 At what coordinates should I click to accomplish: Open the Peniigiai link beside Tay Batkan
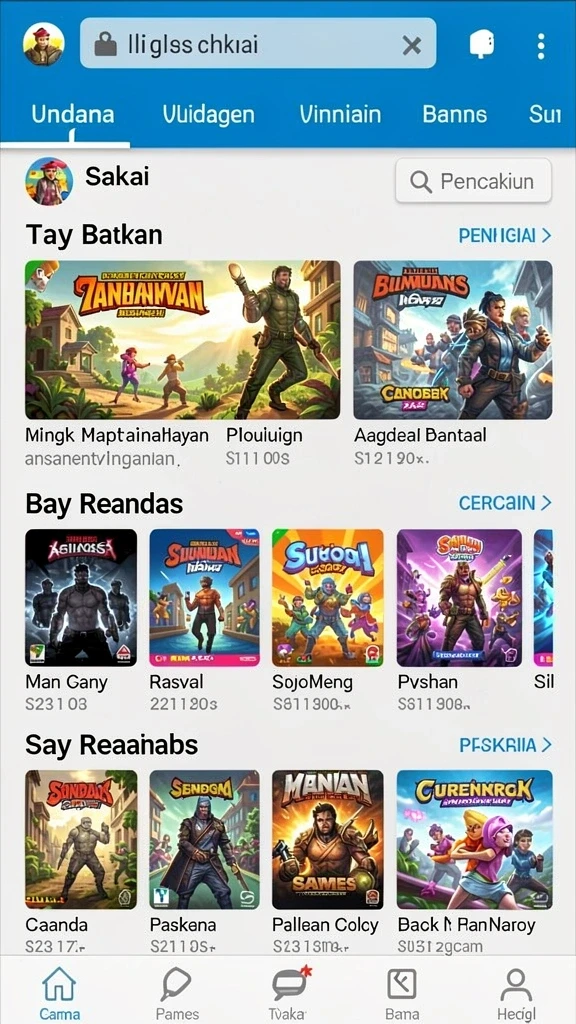pos(505,235)
